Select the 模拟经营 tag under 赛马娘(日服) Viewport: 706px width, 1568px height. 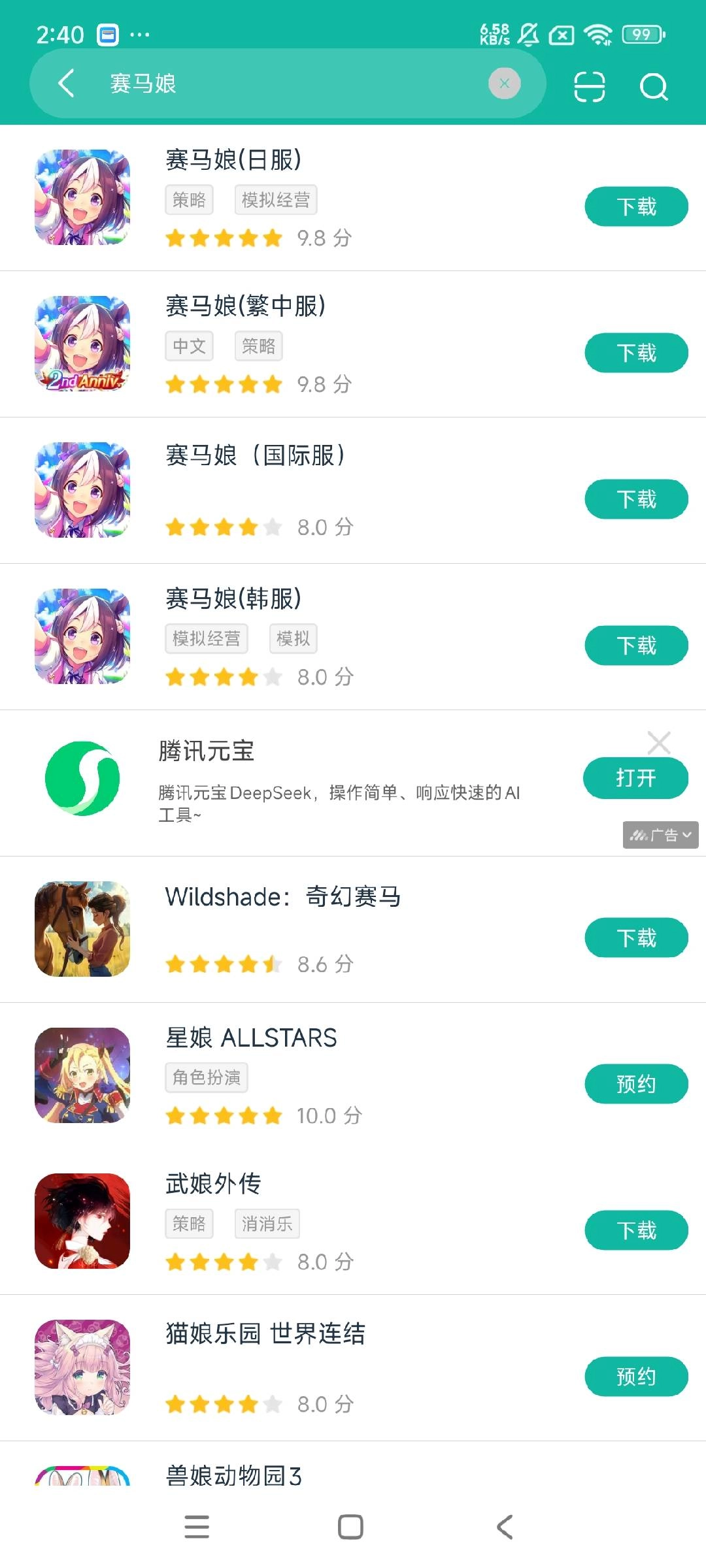click(275, 200)
